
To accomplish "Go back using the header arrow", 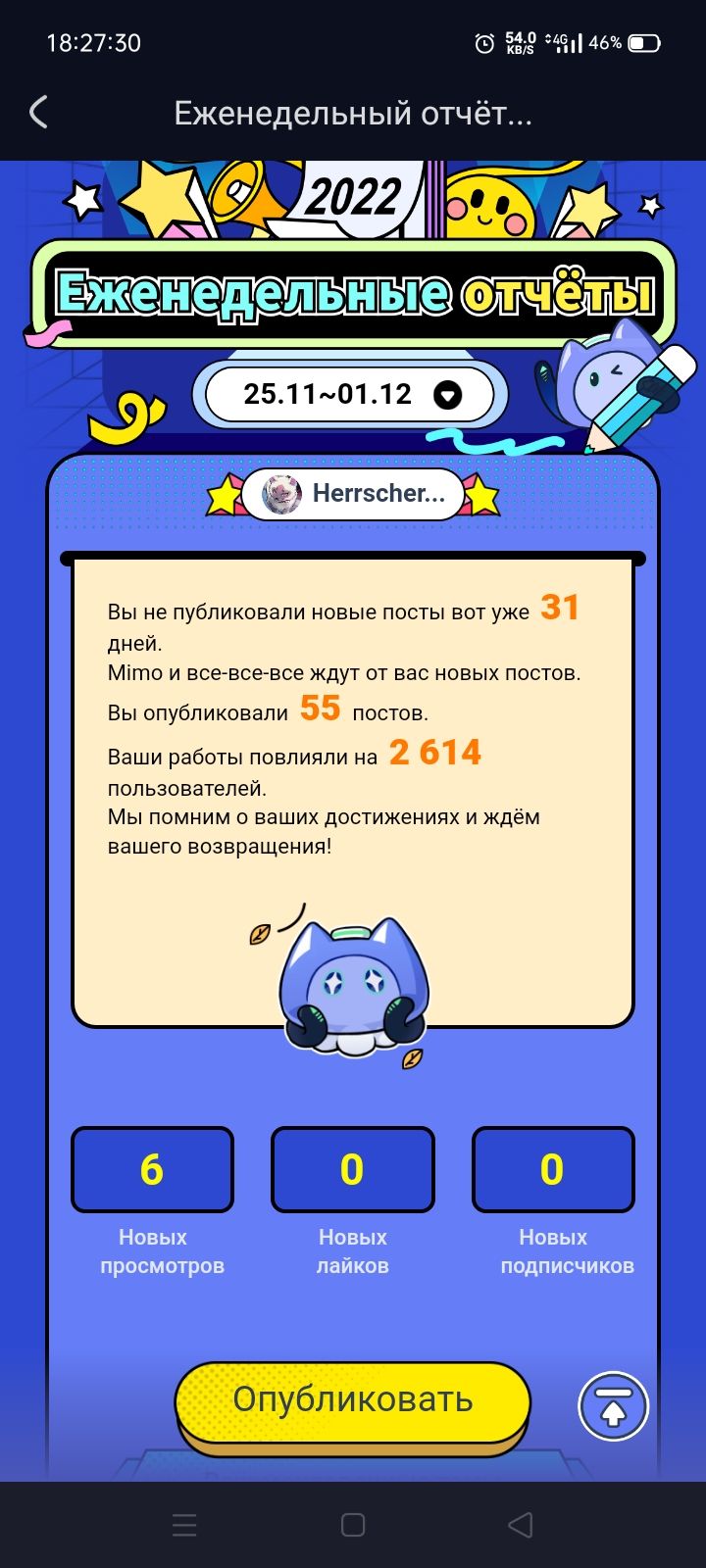I will pyautogui.click(x=39, y=113).
